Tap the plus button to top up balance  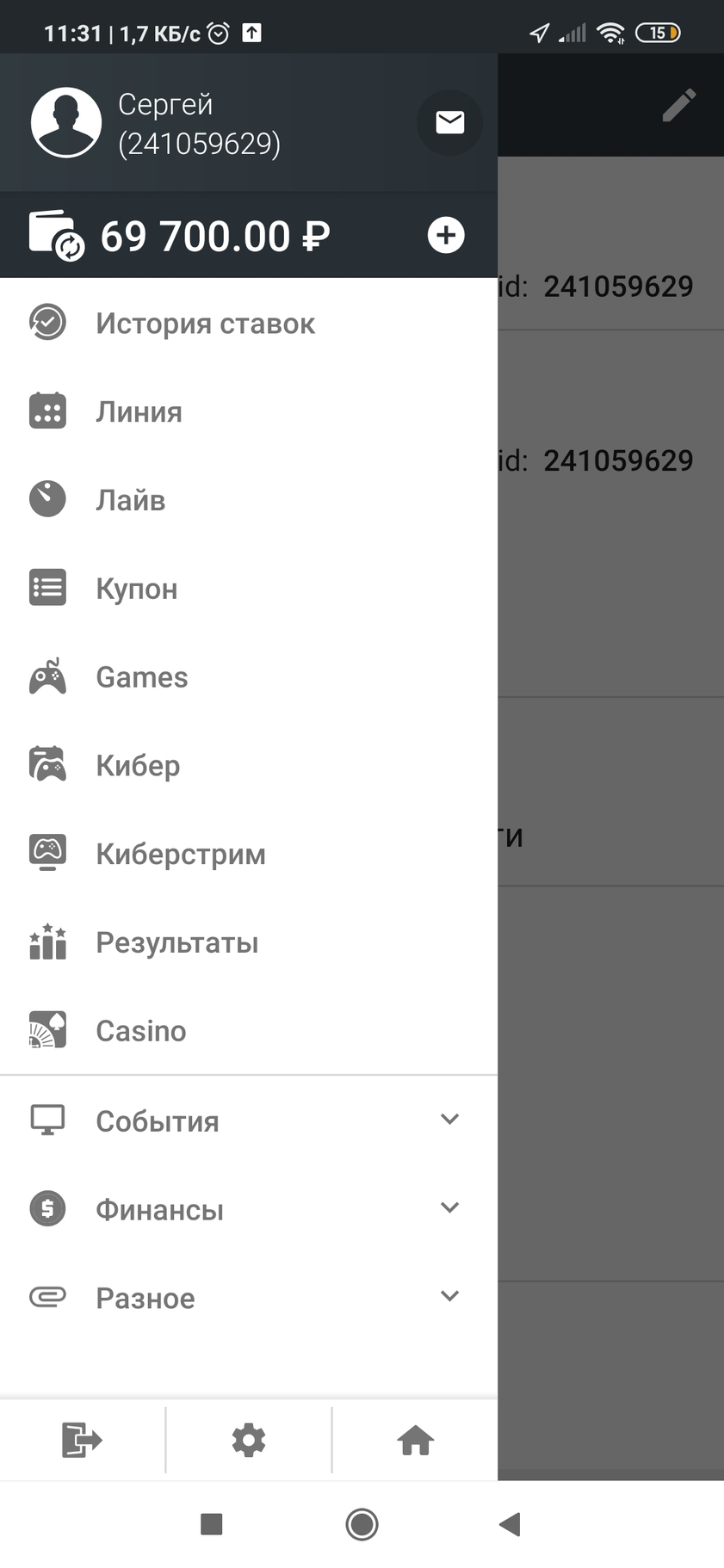[446, 235]
